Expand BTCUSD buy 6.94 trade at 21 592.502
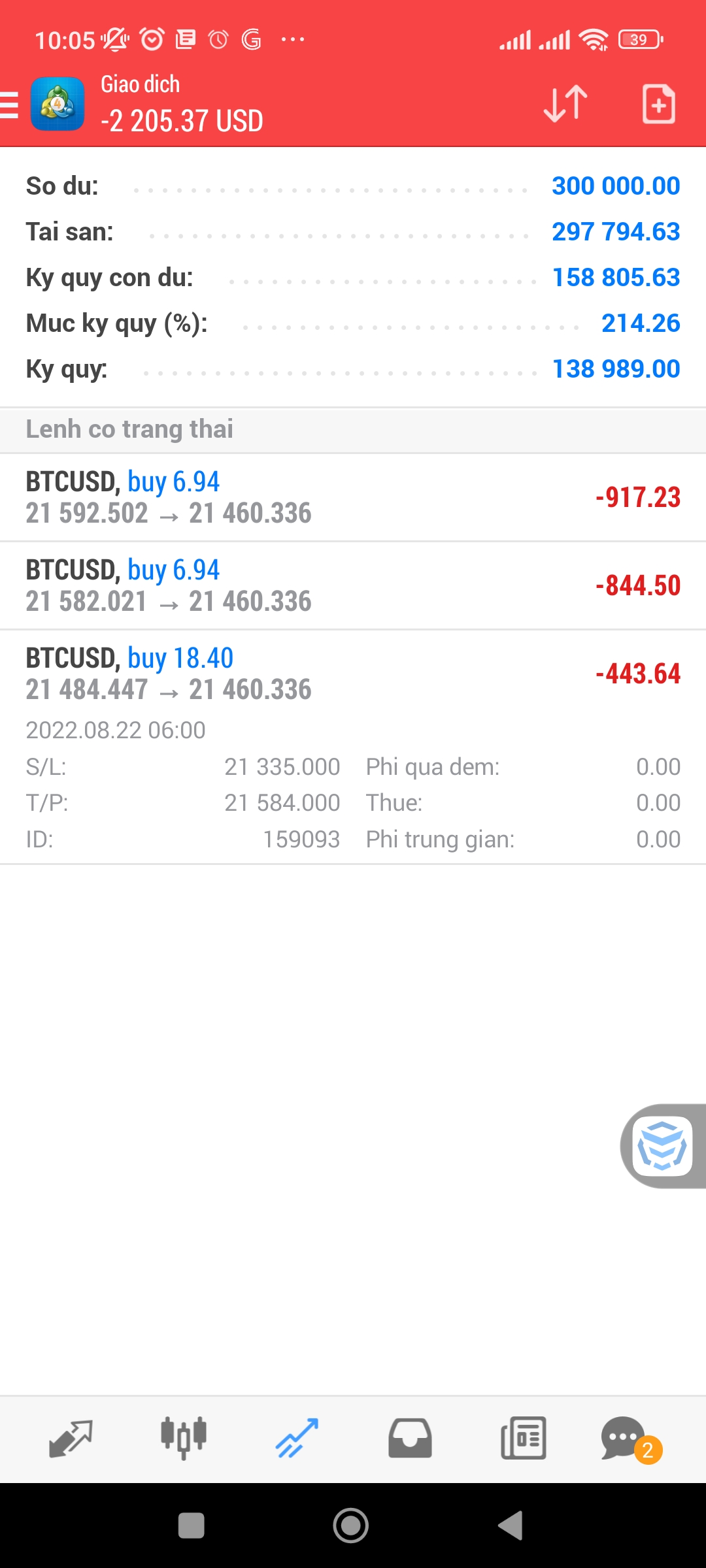 pos(353,498)
